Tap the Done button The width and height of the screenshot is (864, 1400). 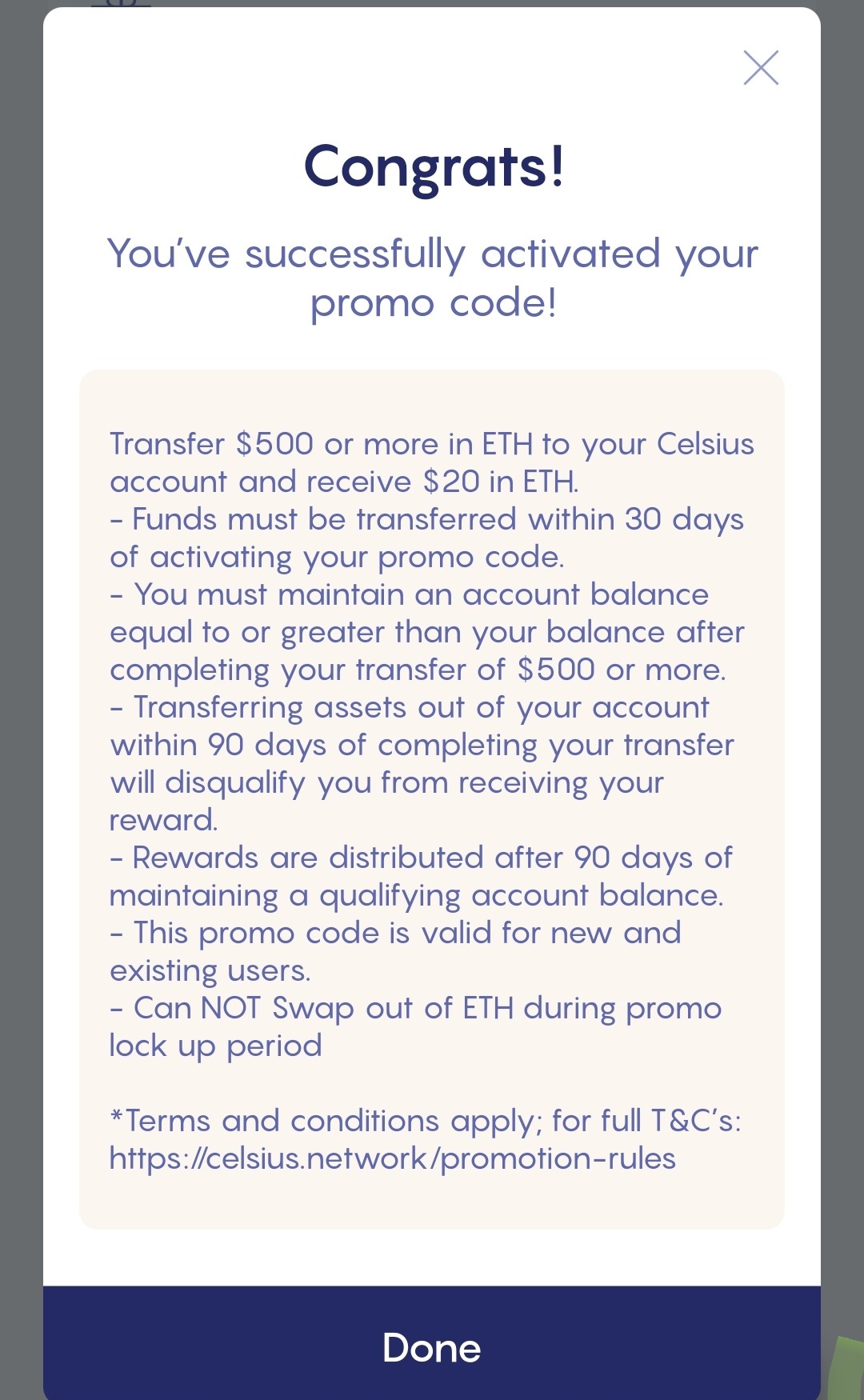click(x=432, y=1346)
